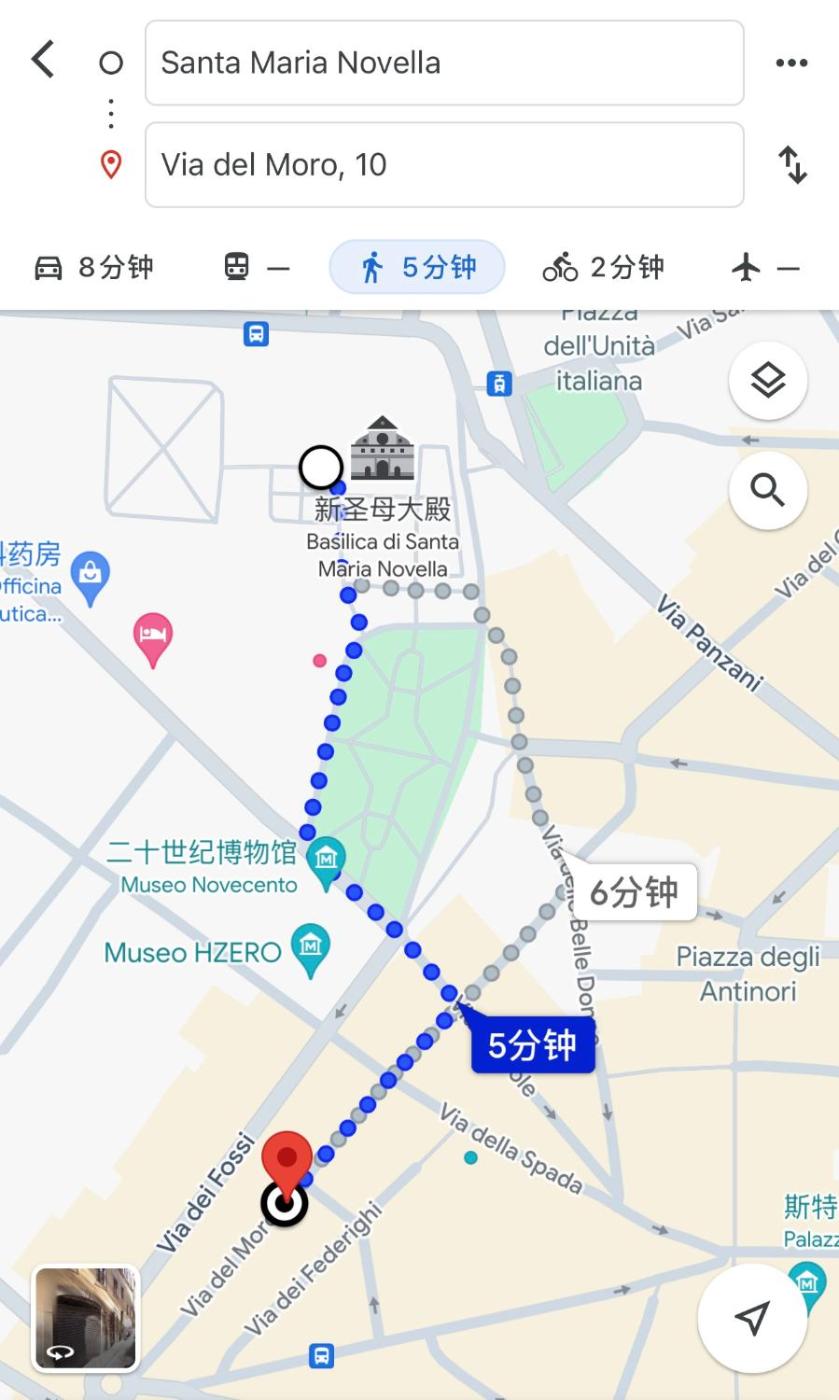
Task: Open the Street View thumbnail
Action: click(x=86, y=1317)
